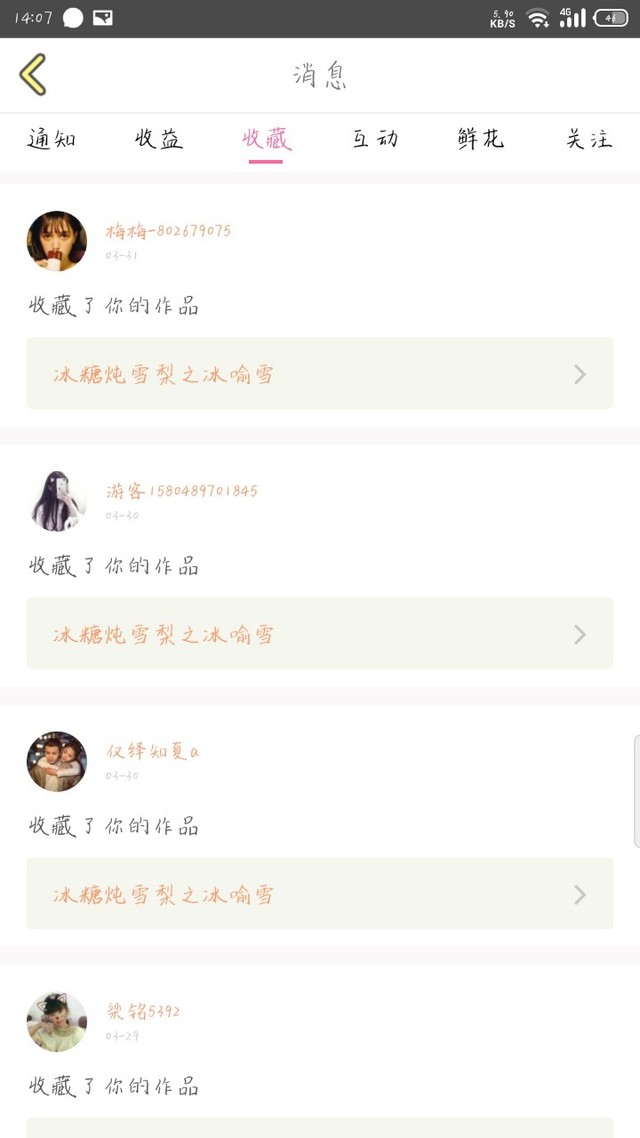Go back using the yellow arrow
Viewport: 640px width, 1138px height.
point(33,75)
